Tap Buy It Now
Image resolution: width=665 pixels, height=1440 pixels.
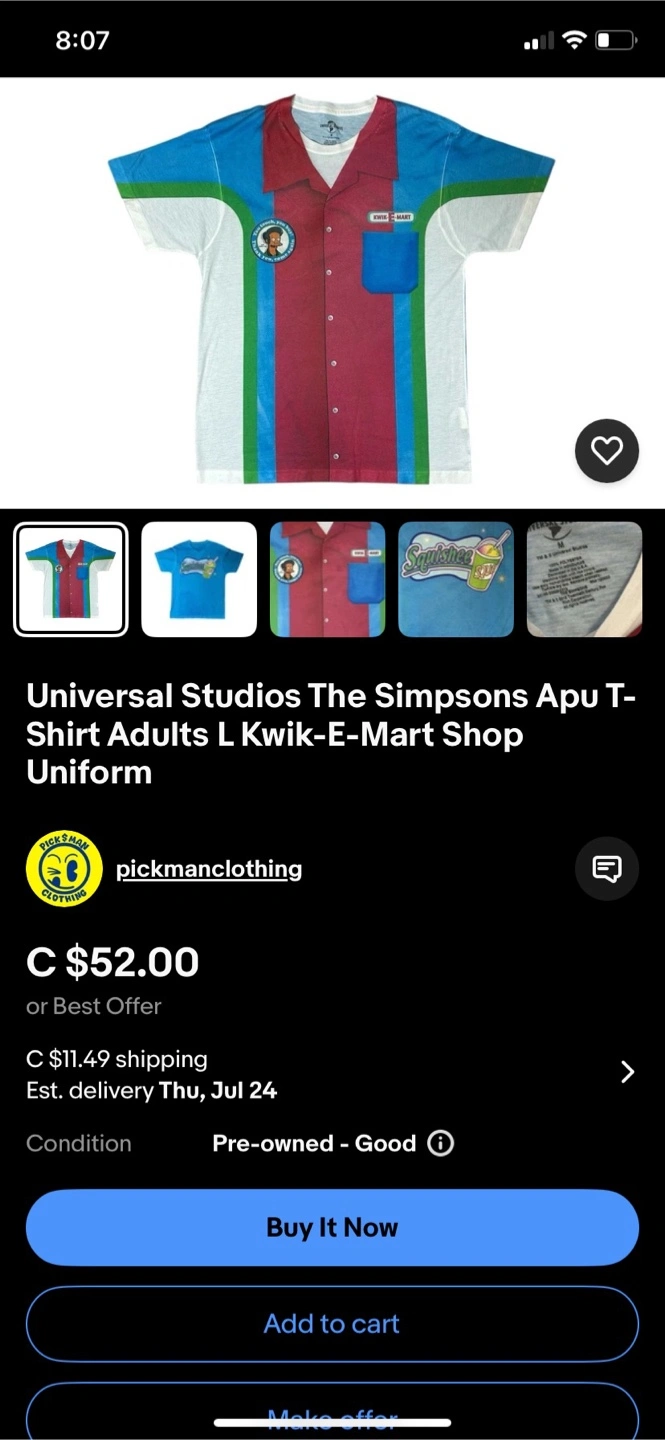[332, 1227]
